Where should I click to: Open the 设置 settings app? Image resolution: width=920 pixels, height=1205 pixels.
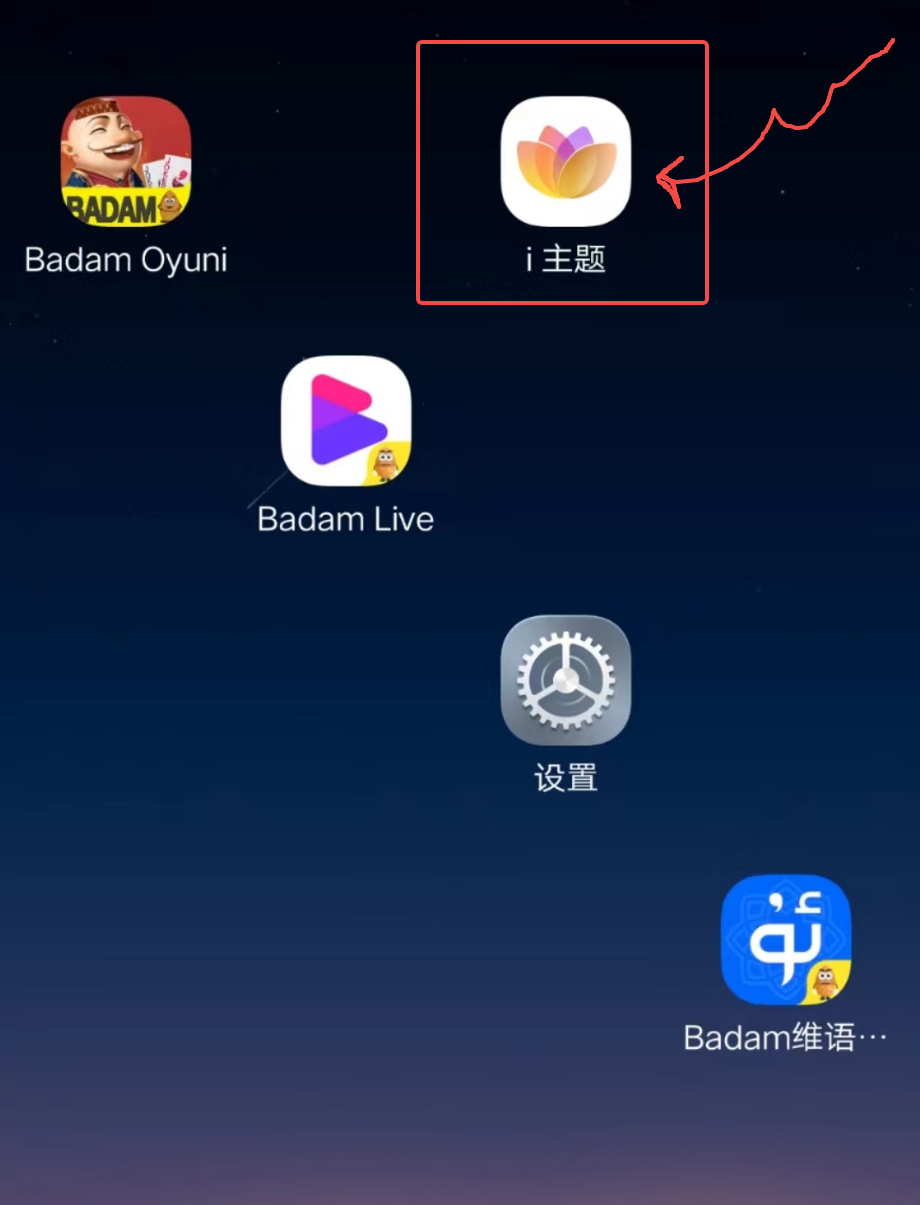click(x=565, y=680)
